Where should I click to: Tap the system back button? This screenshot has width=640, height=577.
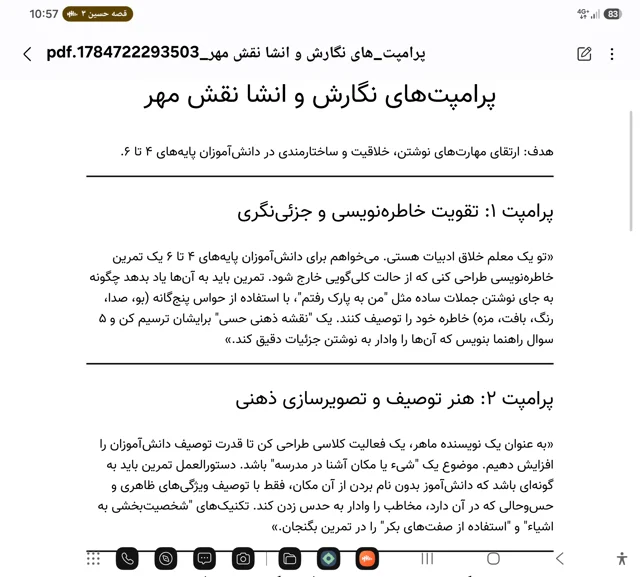560,559
